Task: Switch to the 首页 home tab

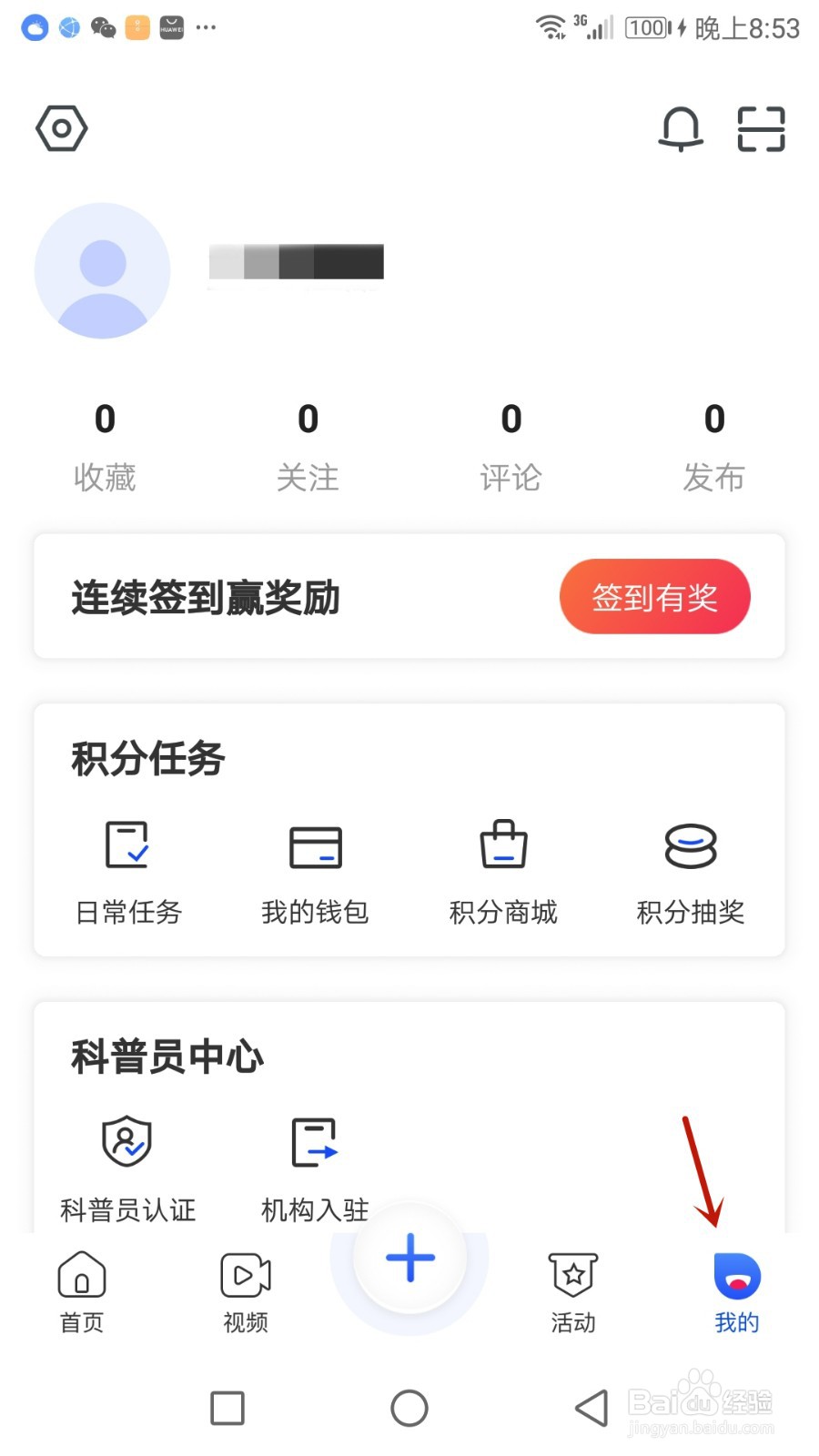Action: point(82,1291)
